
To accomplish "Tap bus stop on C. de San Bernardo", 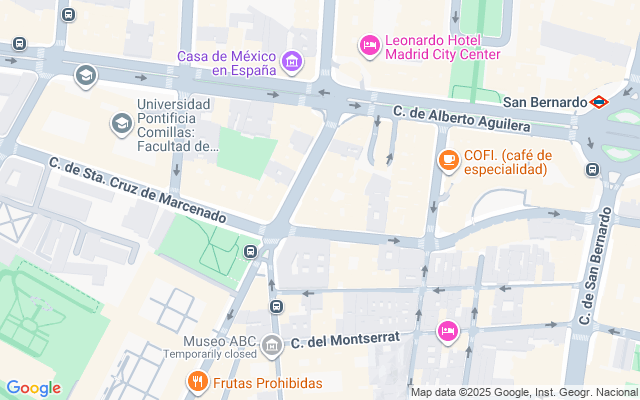I will (593, 170).
